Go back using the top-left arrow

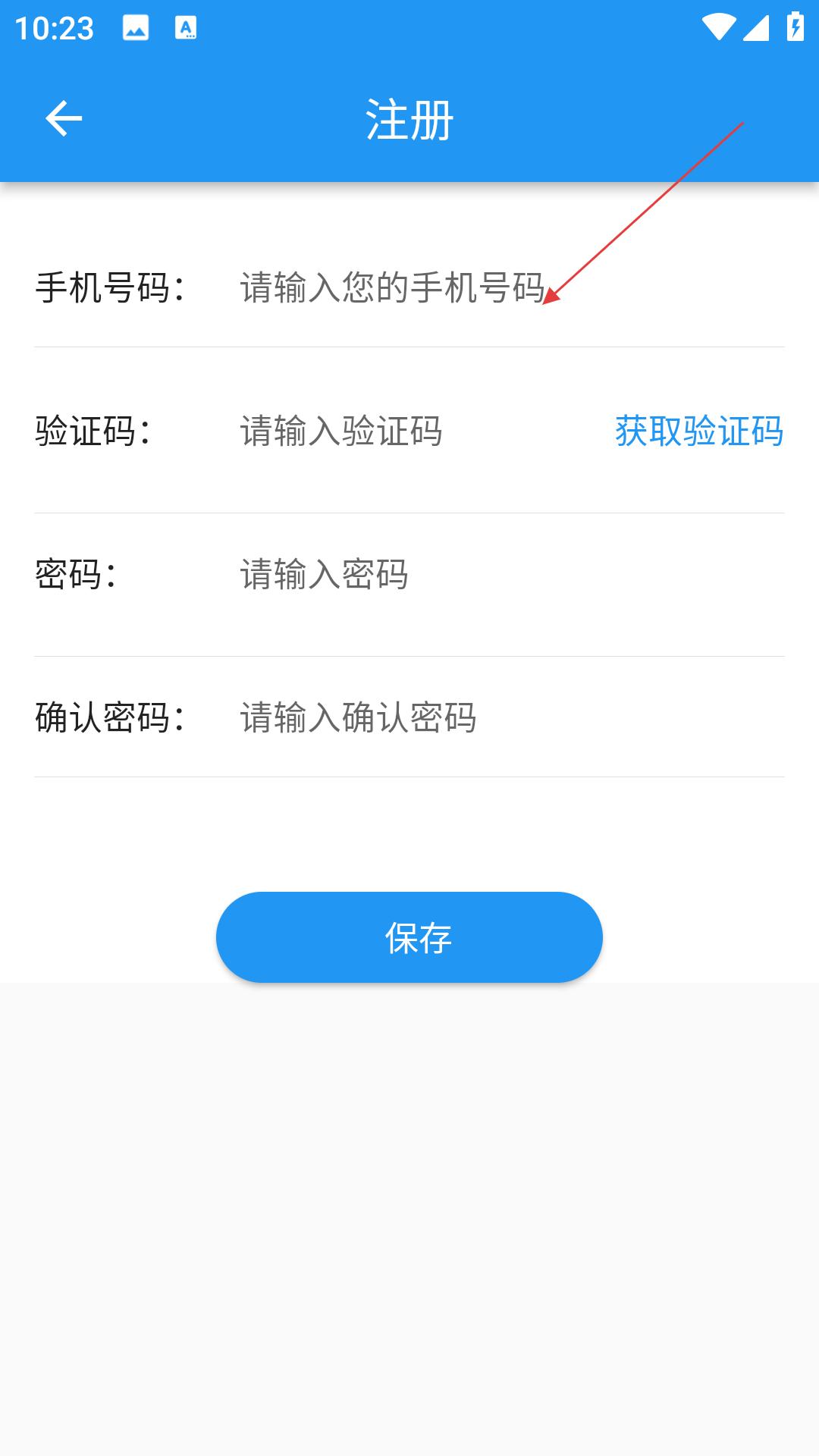click(x=64, y=119)
